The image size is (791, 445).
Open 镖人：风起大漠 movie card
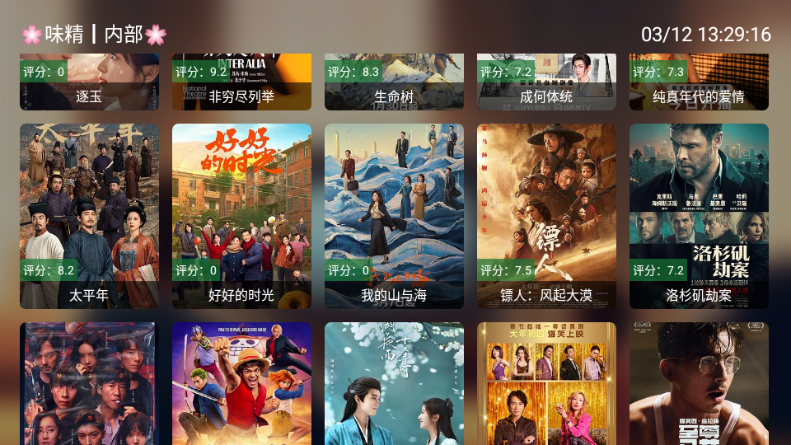click(546, 215)
